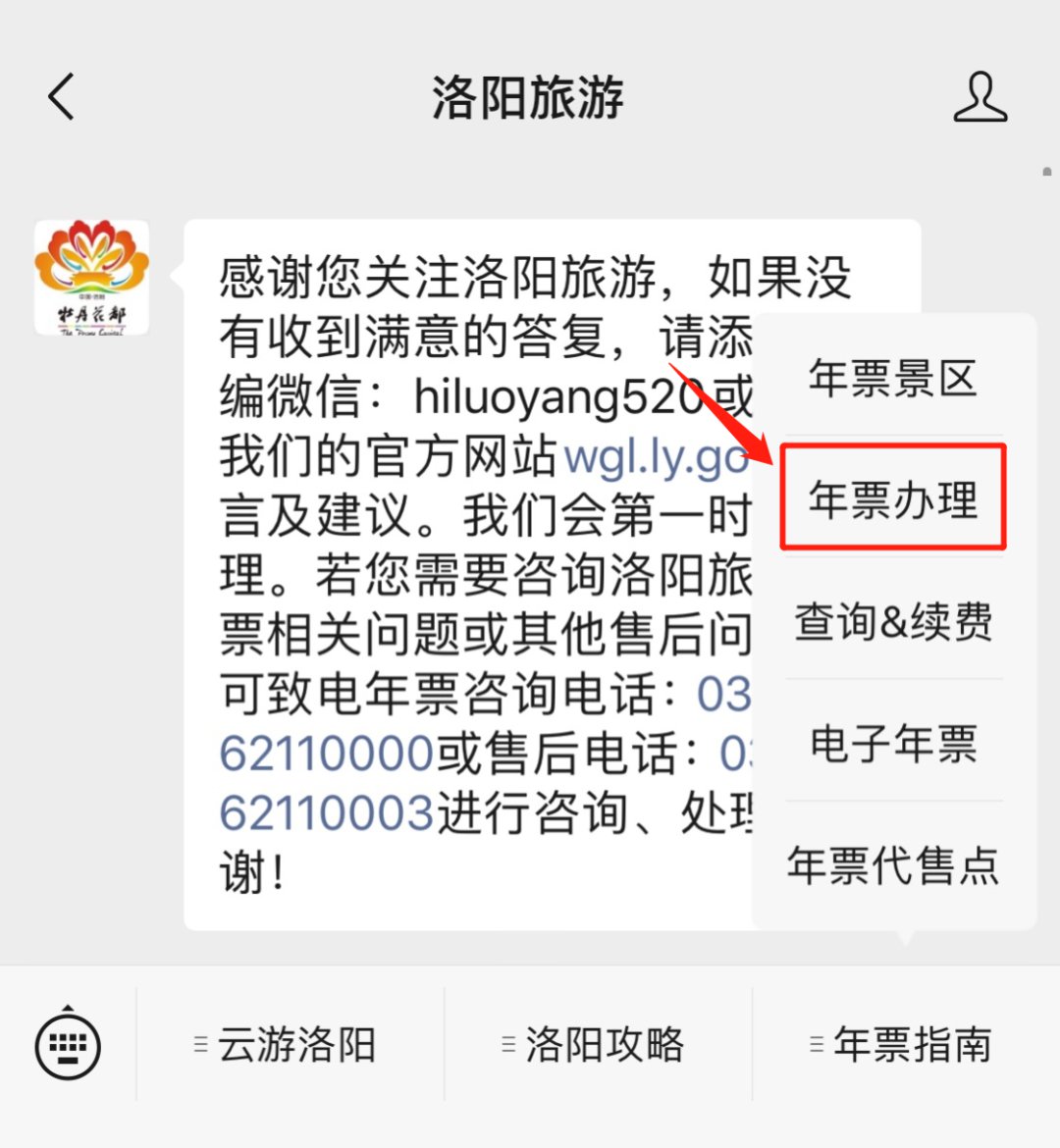
Task: Call the number ending 62110000
Action: [x=326, y=755]
